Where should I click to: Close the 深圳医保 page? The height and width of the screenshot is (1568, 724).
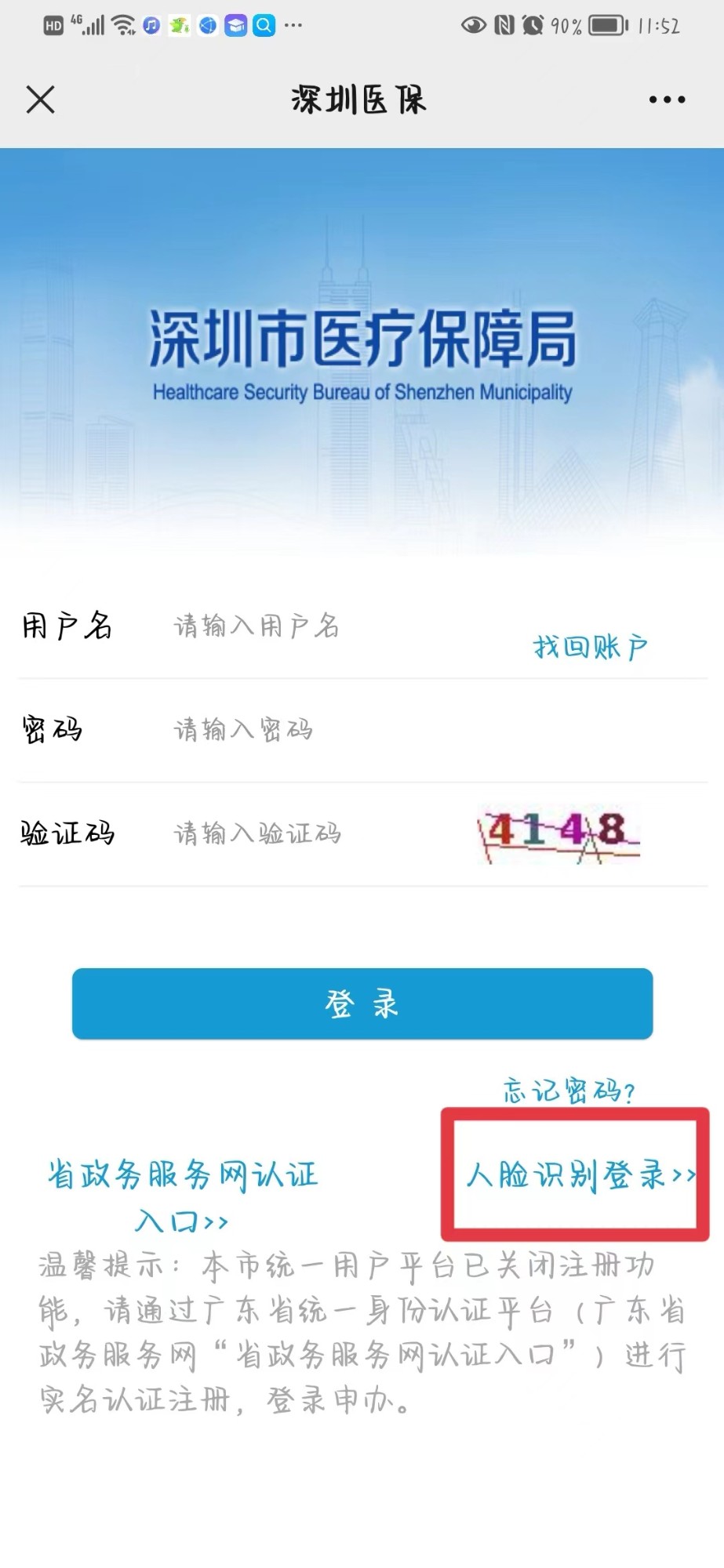tap(40, 100)
